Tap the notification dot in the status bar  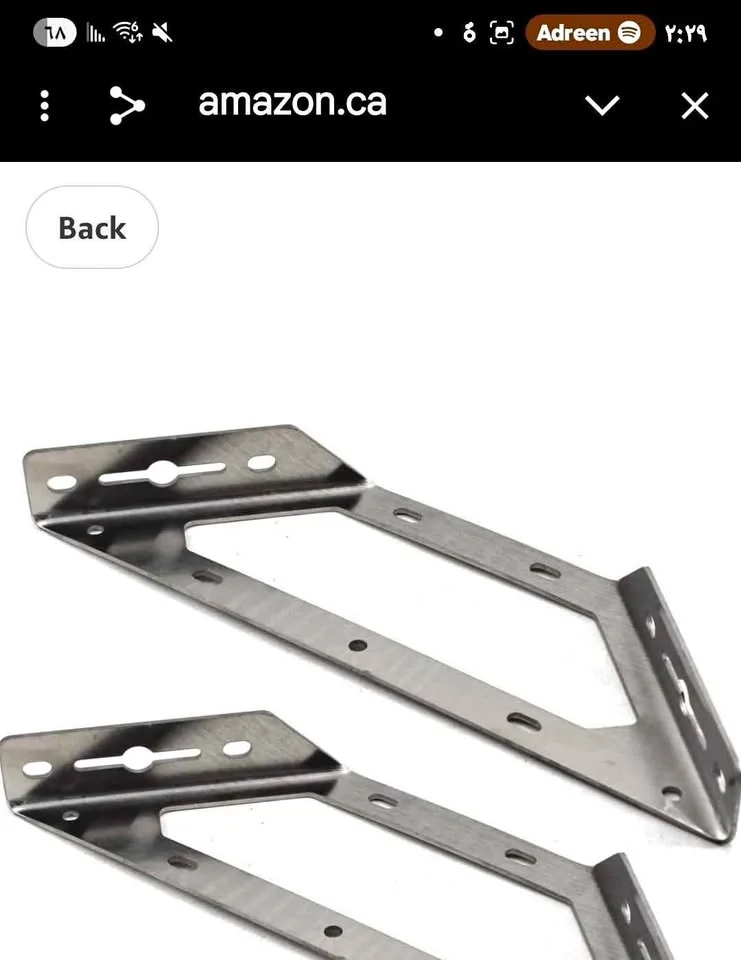(438, 32)
